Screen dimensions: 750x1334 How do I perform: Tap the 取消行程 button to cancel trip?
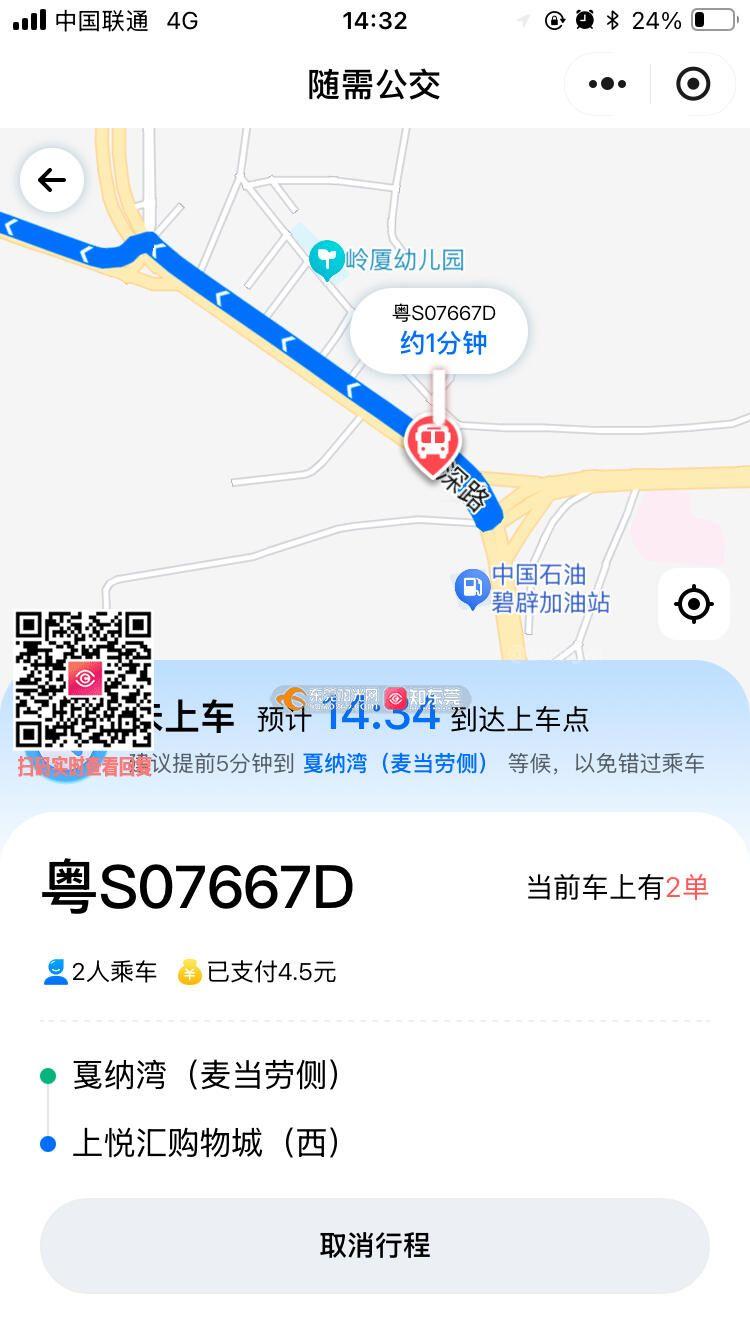coord(375,1245)
